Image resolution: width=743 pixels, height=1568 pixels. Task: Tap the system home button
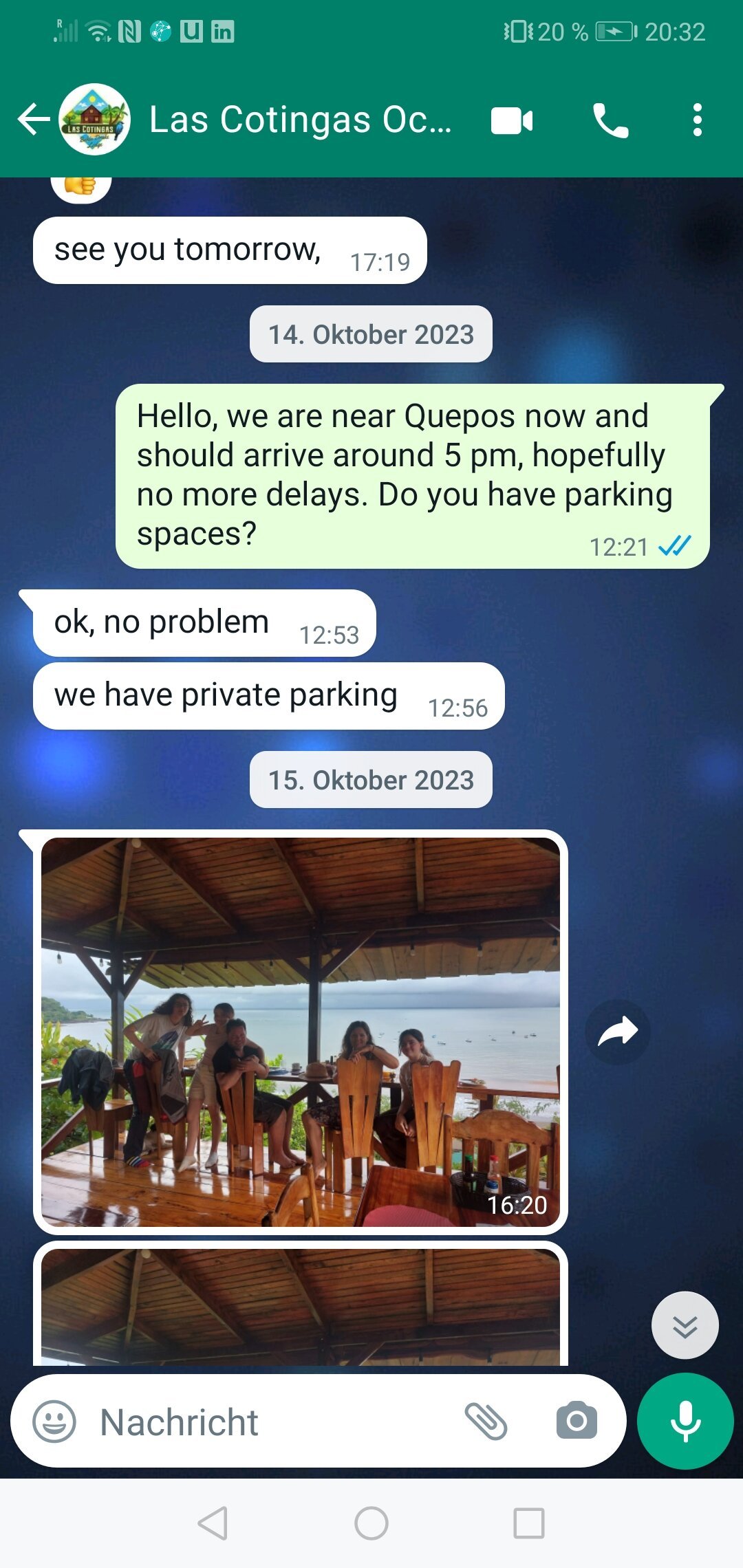pos(371,1523)
